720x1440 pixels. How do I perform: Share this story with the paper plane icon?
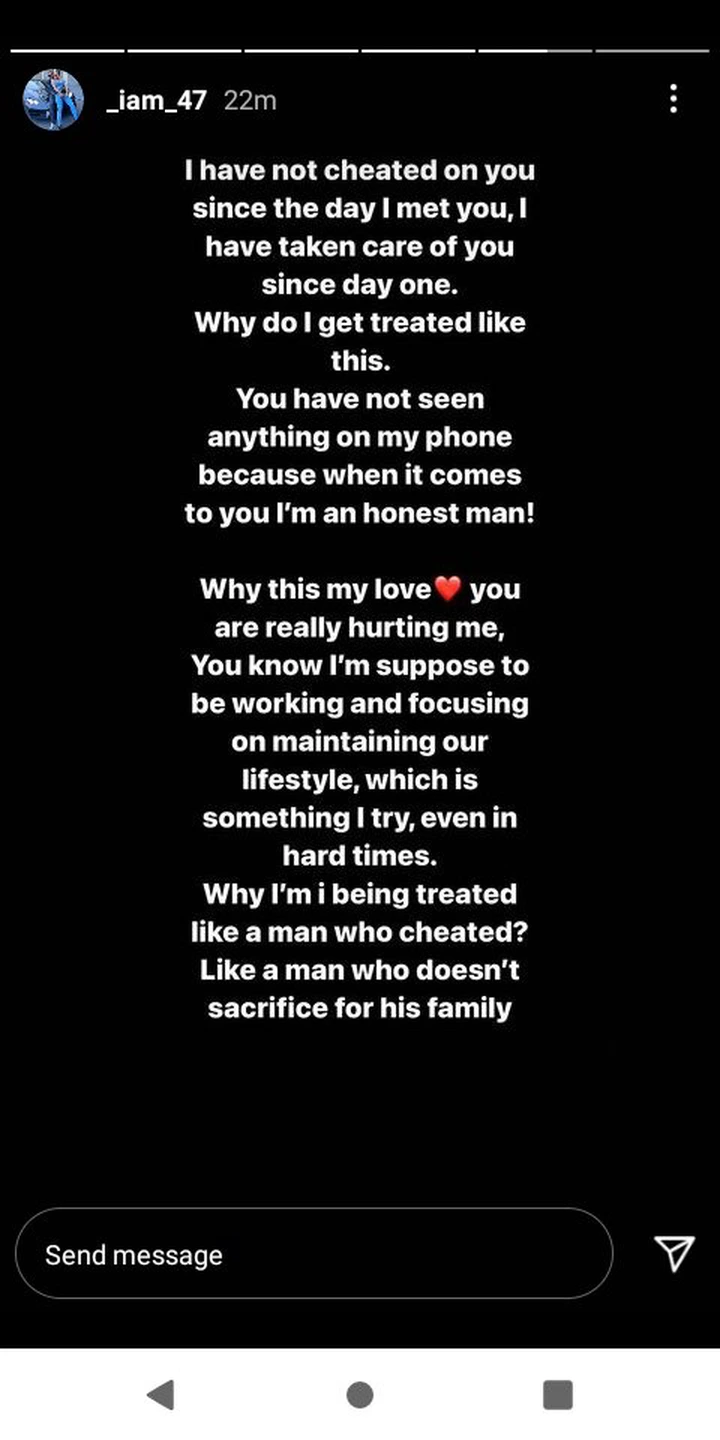pos(674,1253)
